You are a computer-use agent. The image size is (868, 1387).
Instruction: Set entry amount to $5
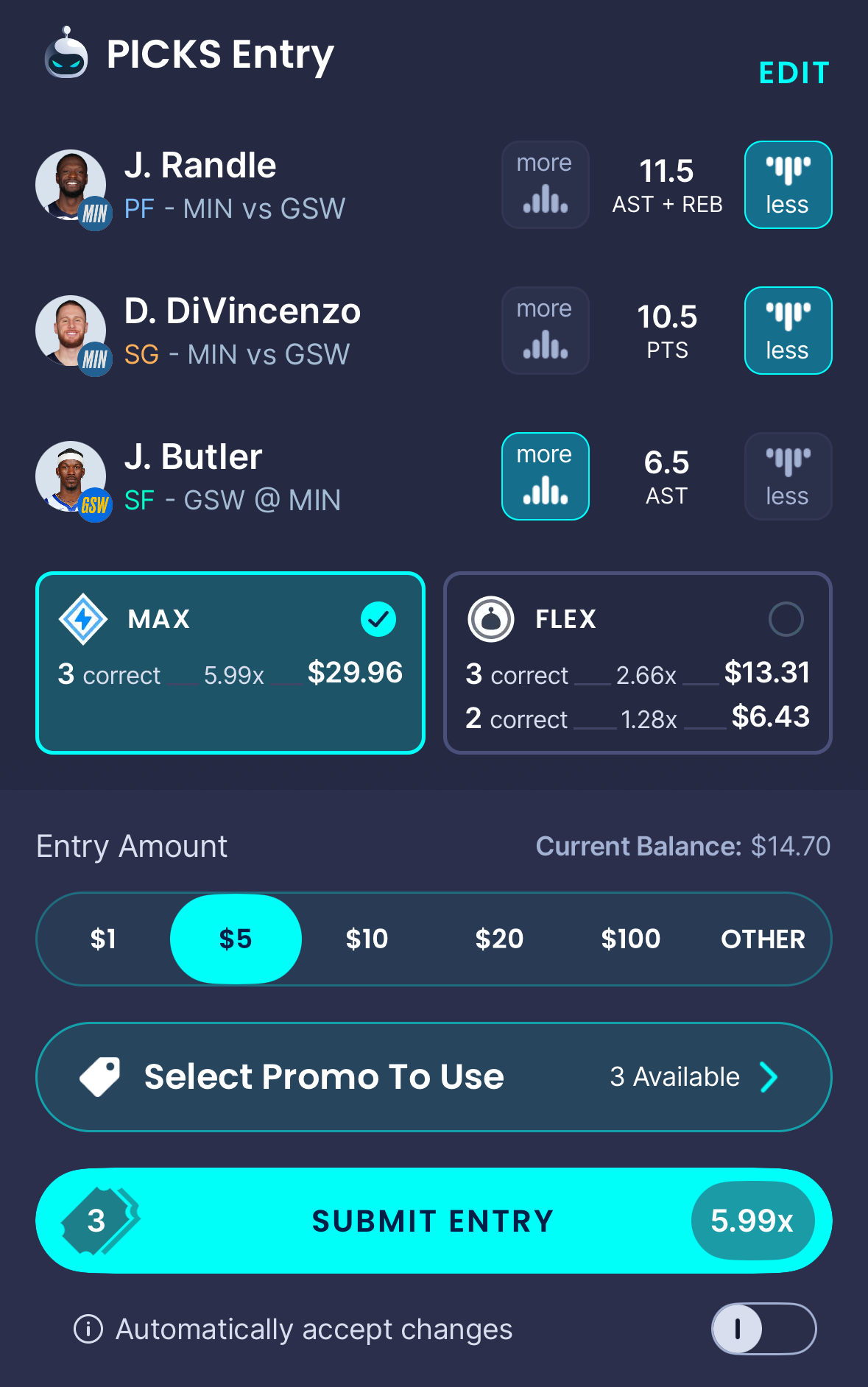click(236, 939)
